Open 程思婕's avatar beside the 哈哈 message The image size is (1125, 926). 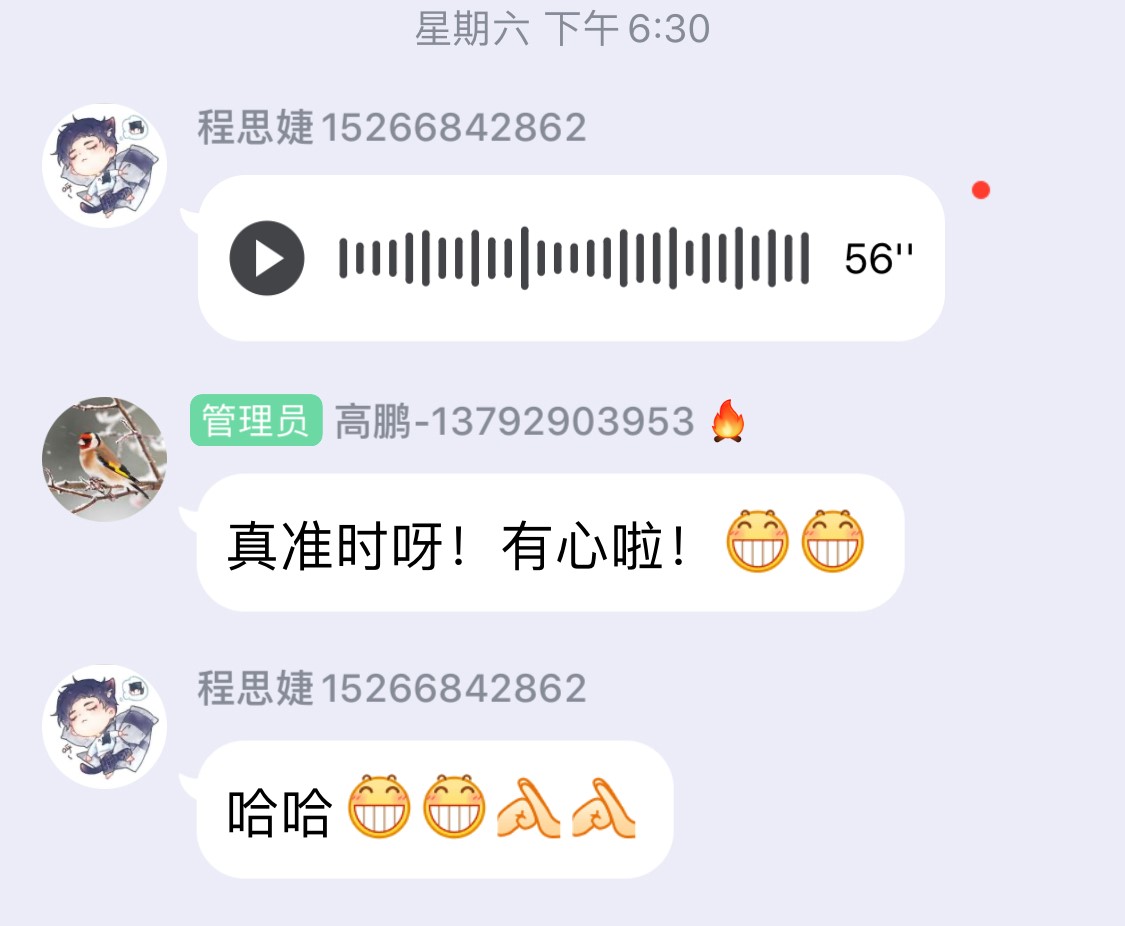pos(104,727)
